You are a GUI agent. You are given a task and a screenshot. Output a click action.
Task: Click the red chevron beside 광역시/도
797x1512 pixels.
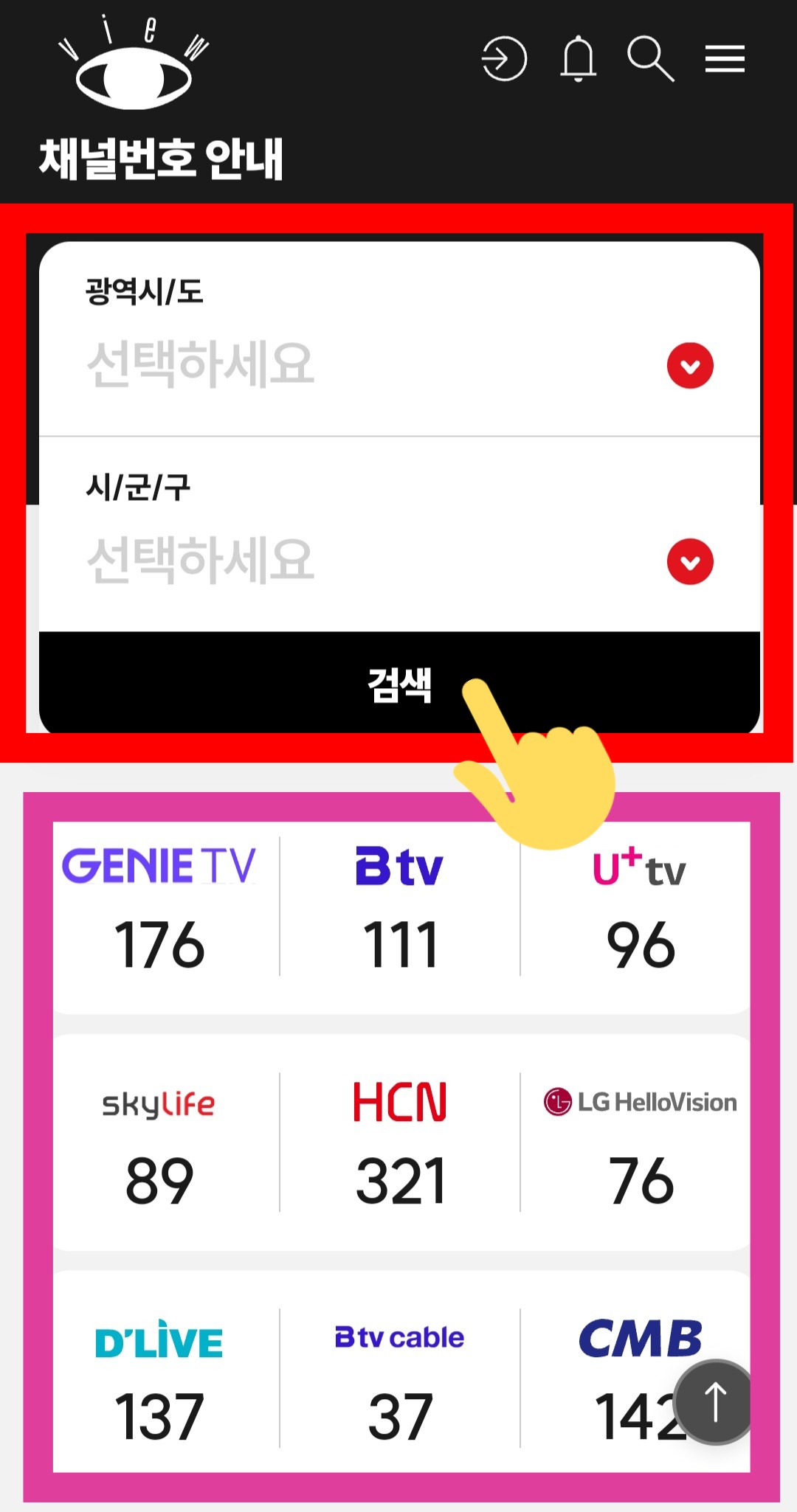pos(689,365)
